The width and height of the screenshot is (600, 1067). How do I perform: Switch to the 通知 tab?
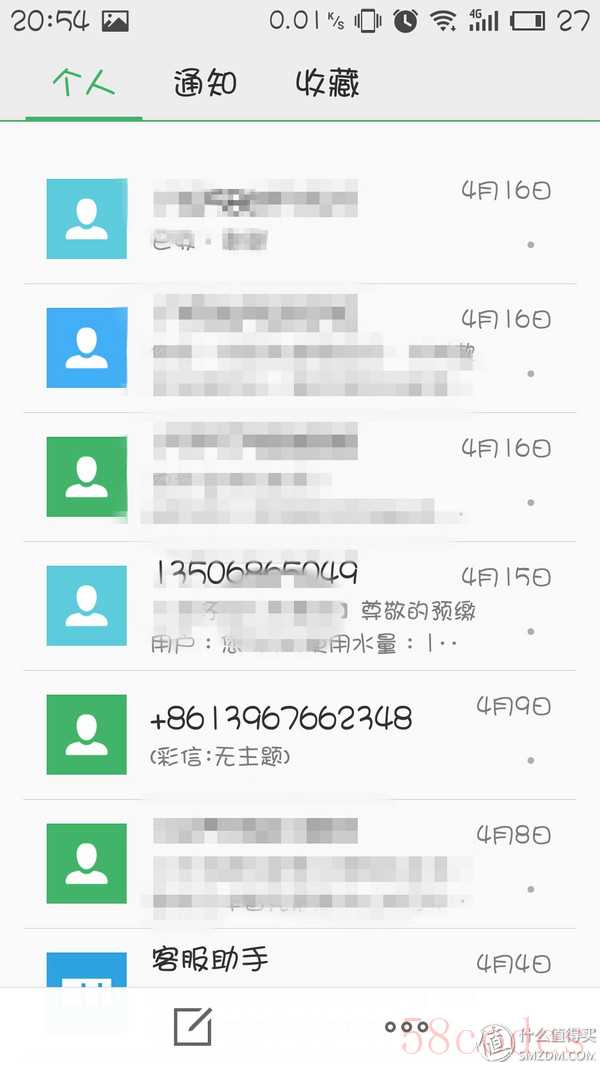(x=205, y=84)
